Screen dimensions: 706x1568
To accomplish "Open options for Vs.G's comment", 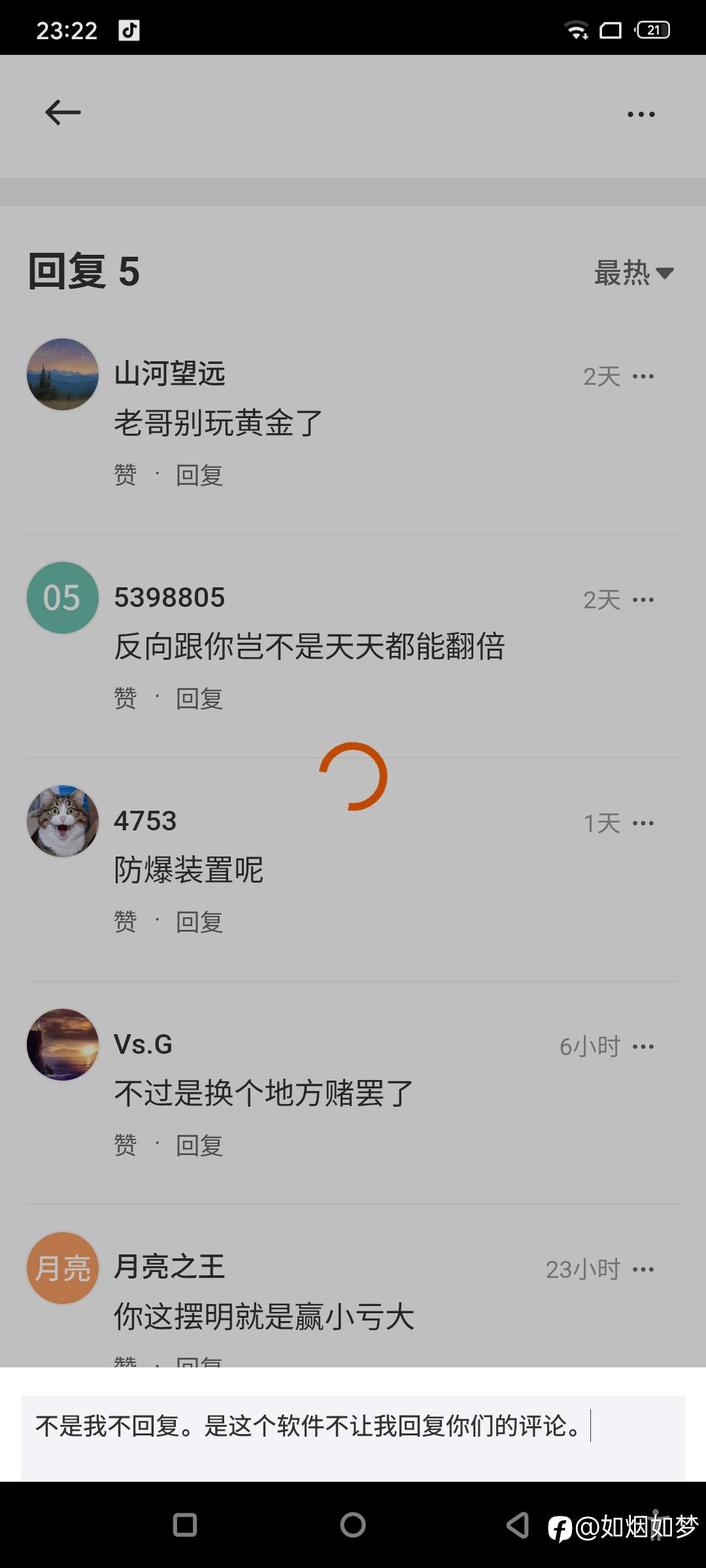I will coord(643,1045).
